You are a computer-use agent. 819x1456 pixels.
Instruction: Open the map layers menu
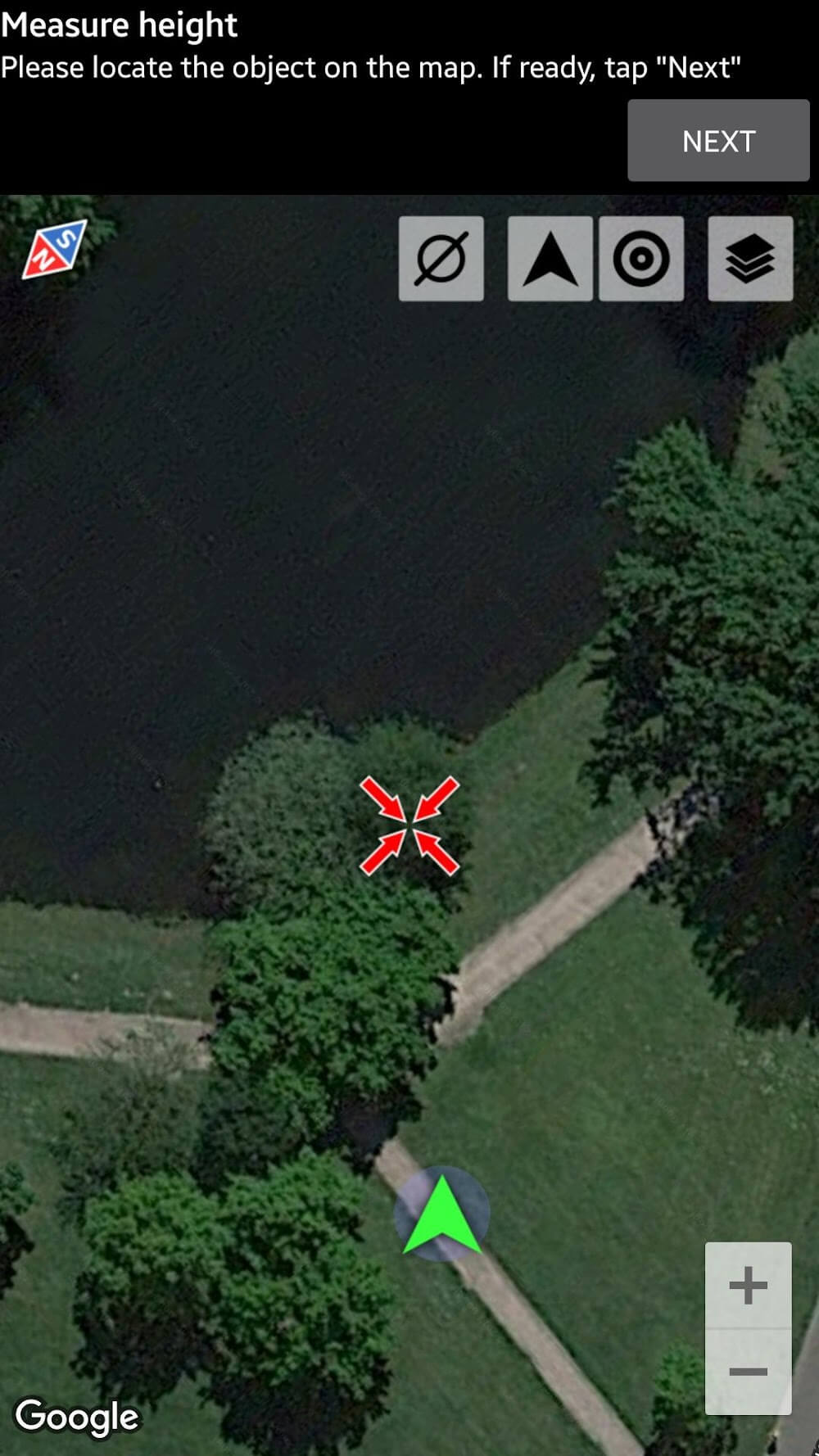coord(749,259)
